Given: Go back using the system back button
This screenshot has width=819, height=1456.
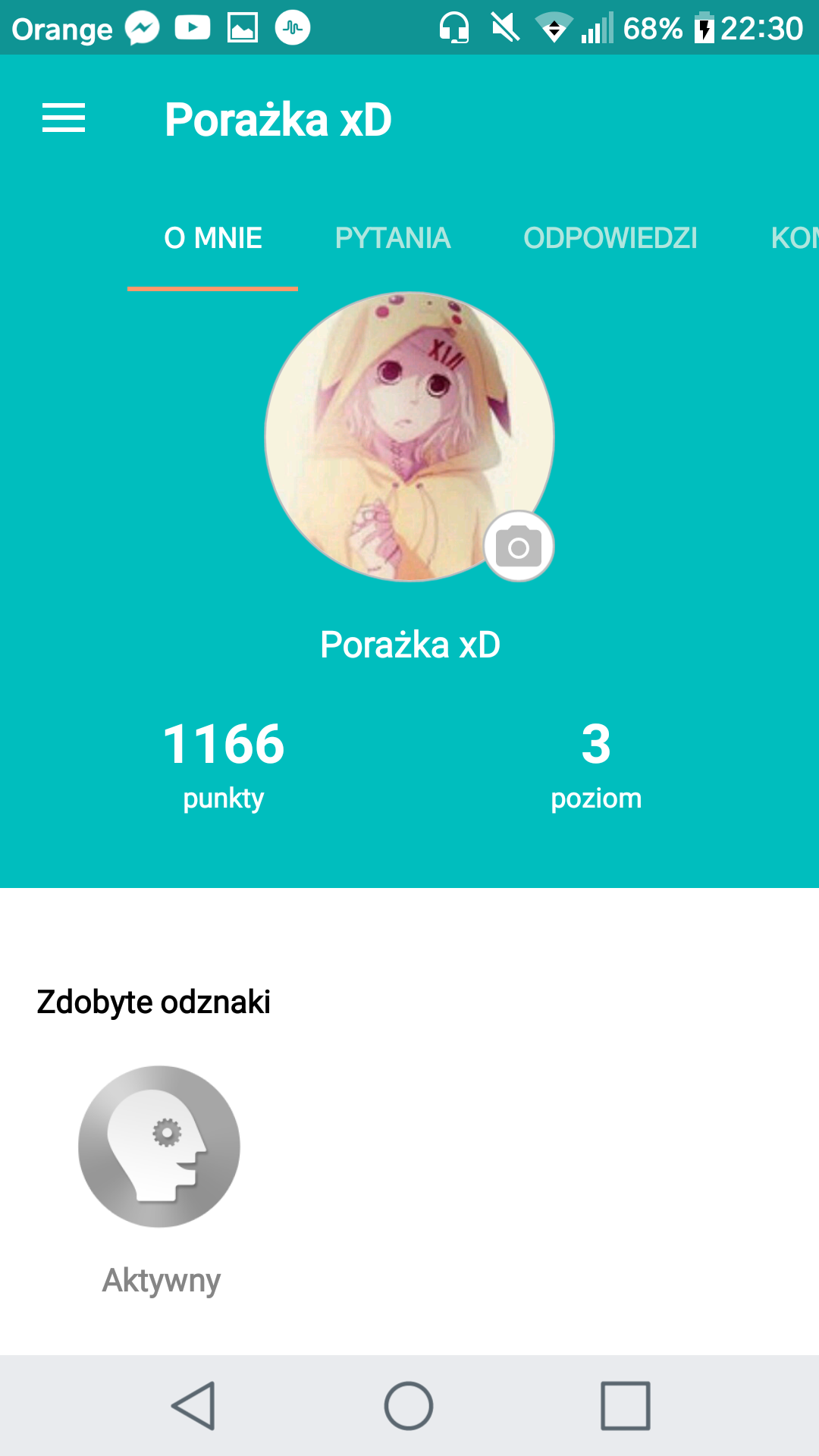Looking at the screenshot, I should pyautogui.click(x=194, y=1406).
